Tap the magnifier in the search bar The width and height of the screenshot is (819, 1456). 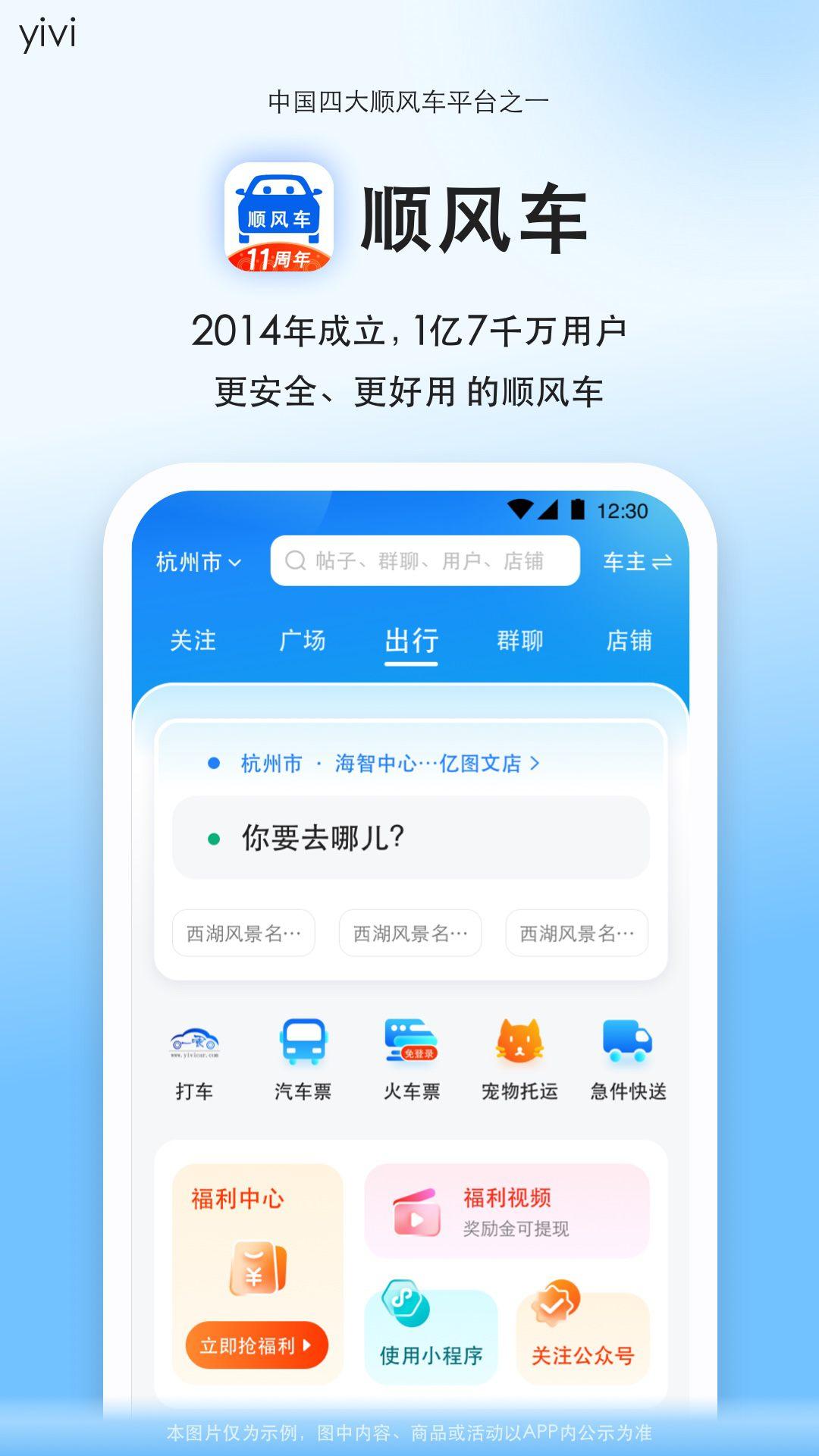click(x=294, y=561)
